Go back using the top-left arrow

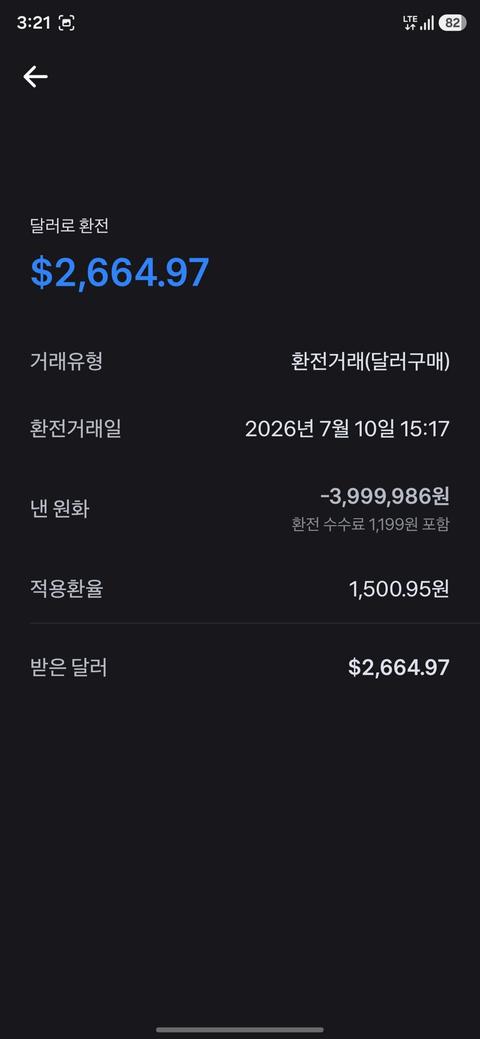(x=35, y=77)
